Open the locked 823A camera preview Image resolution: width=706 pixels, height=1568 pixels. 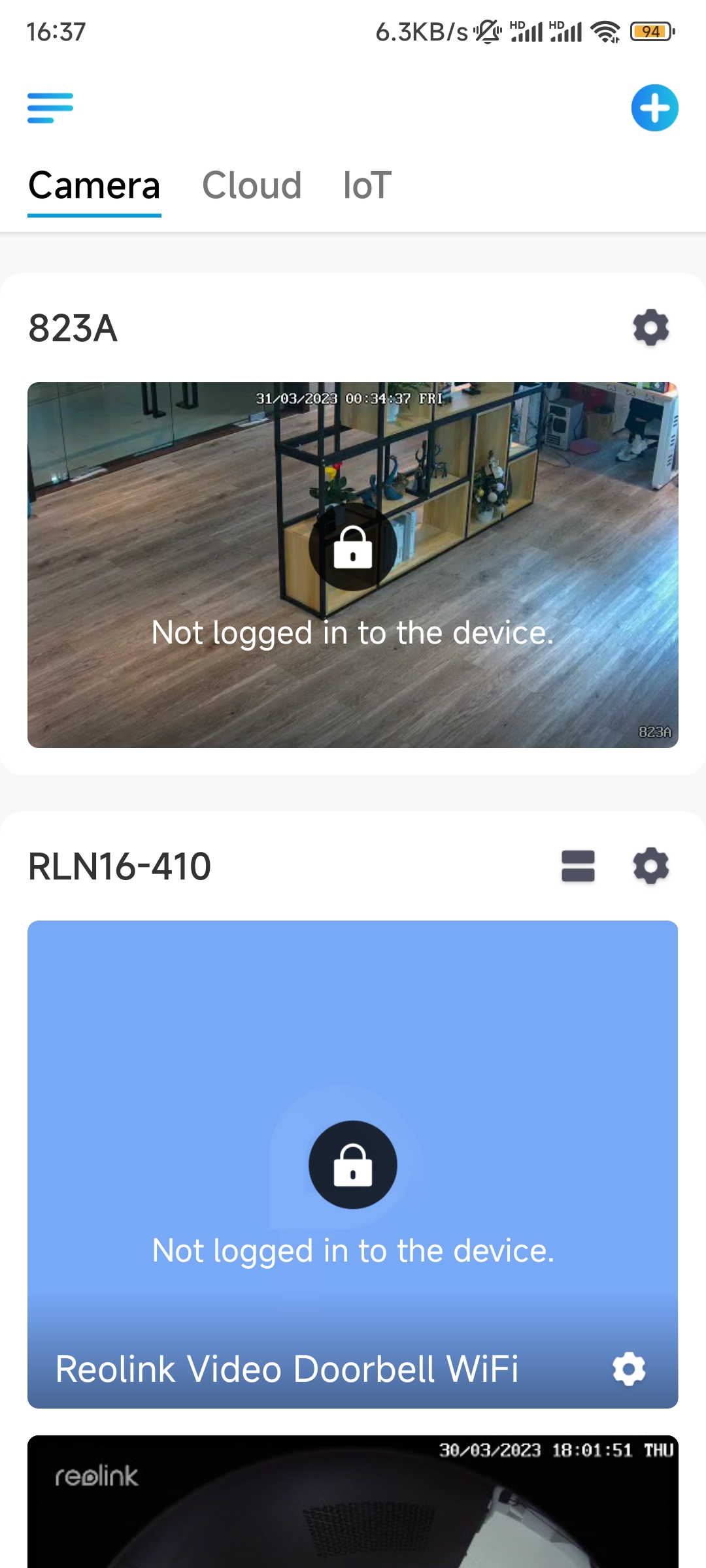pos(353,565)
